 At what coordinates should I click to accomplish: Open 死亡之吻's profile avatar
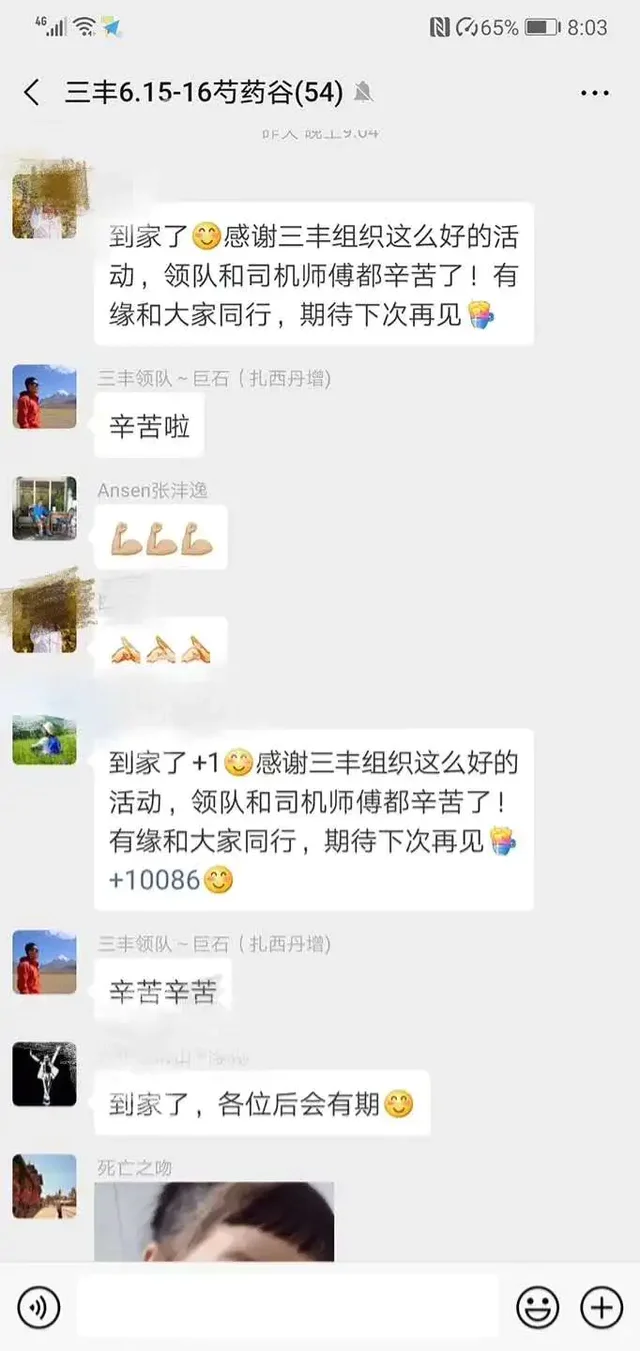click(x=44, y=1186)
